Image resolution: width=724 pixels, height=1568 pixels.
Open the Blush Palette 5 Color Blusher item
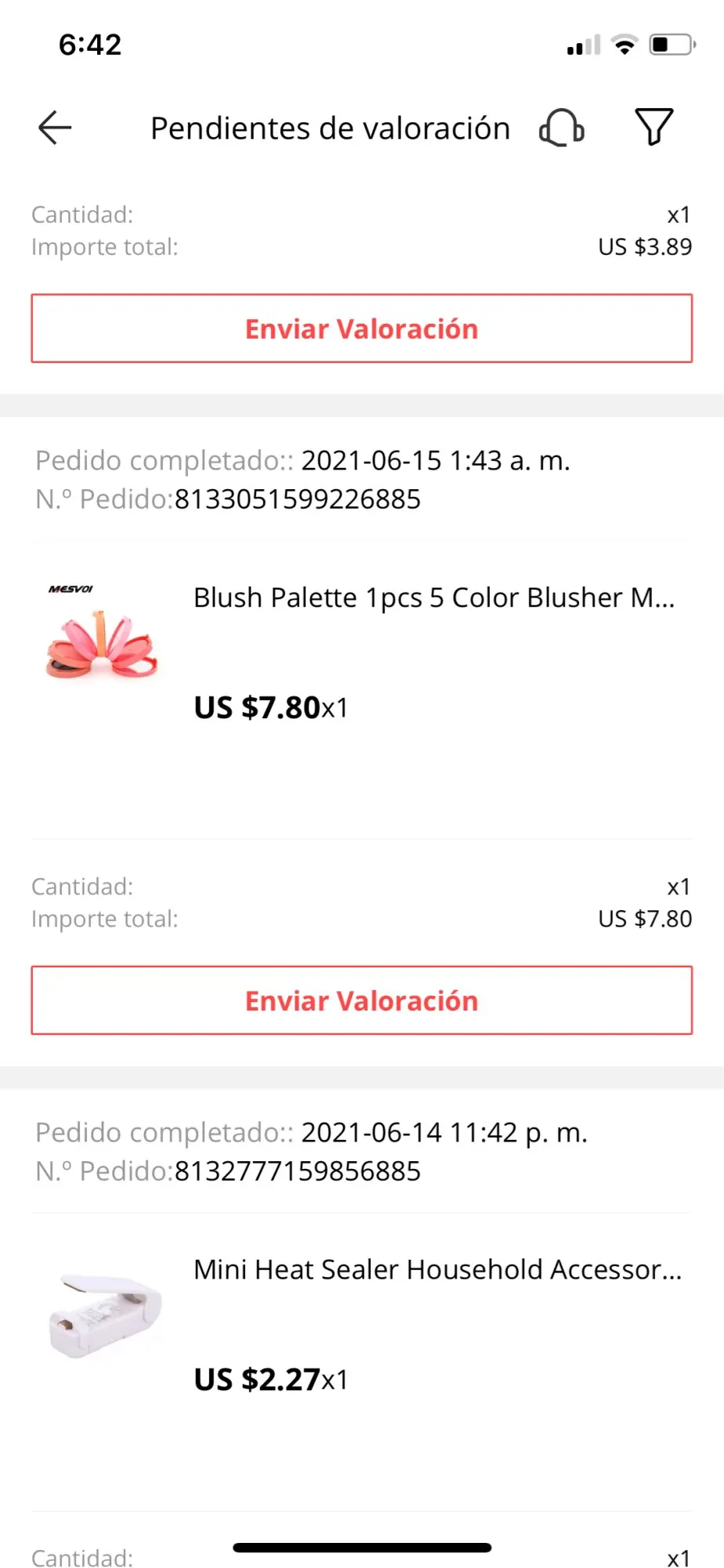(433, 598)
